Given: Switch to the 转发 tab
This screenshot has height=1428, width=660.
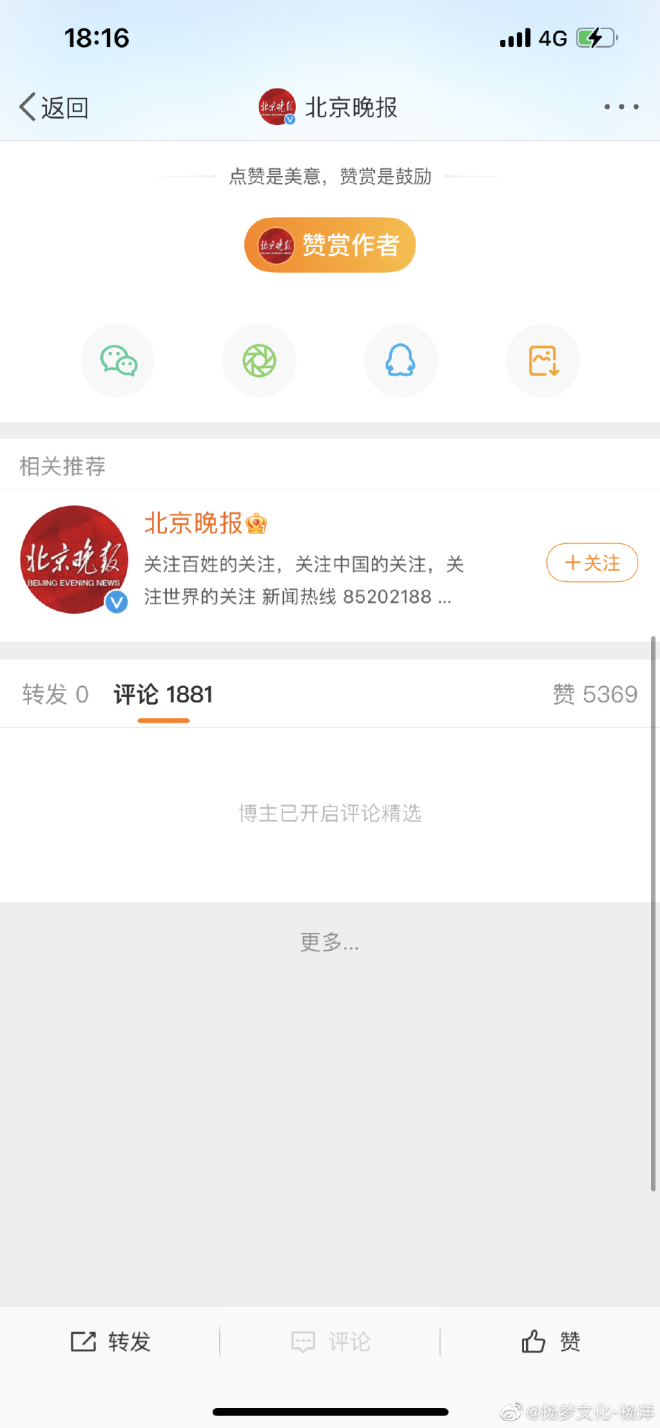Looking at the screenshot, I should (x=55, y=694).
